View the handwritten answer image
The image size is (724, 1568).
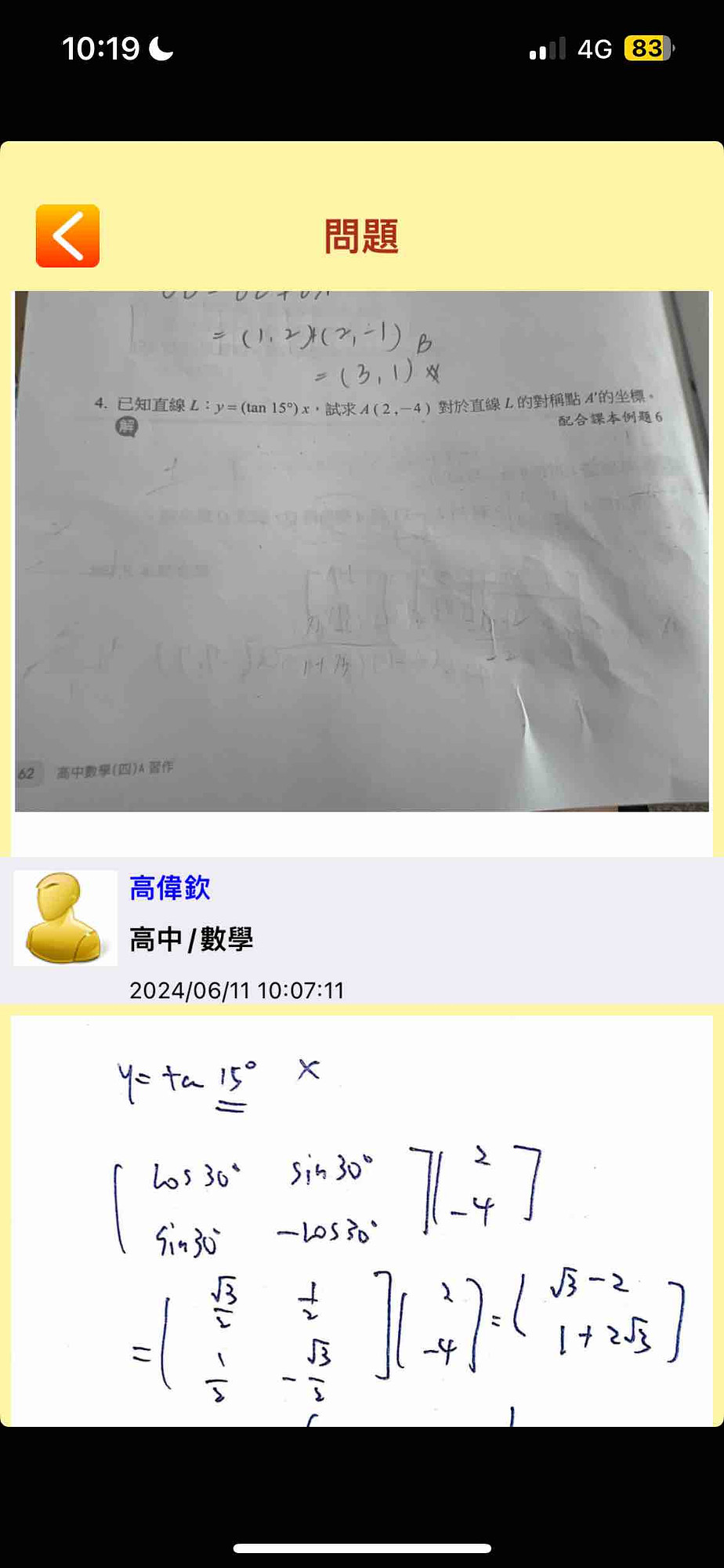point(361,1220)
